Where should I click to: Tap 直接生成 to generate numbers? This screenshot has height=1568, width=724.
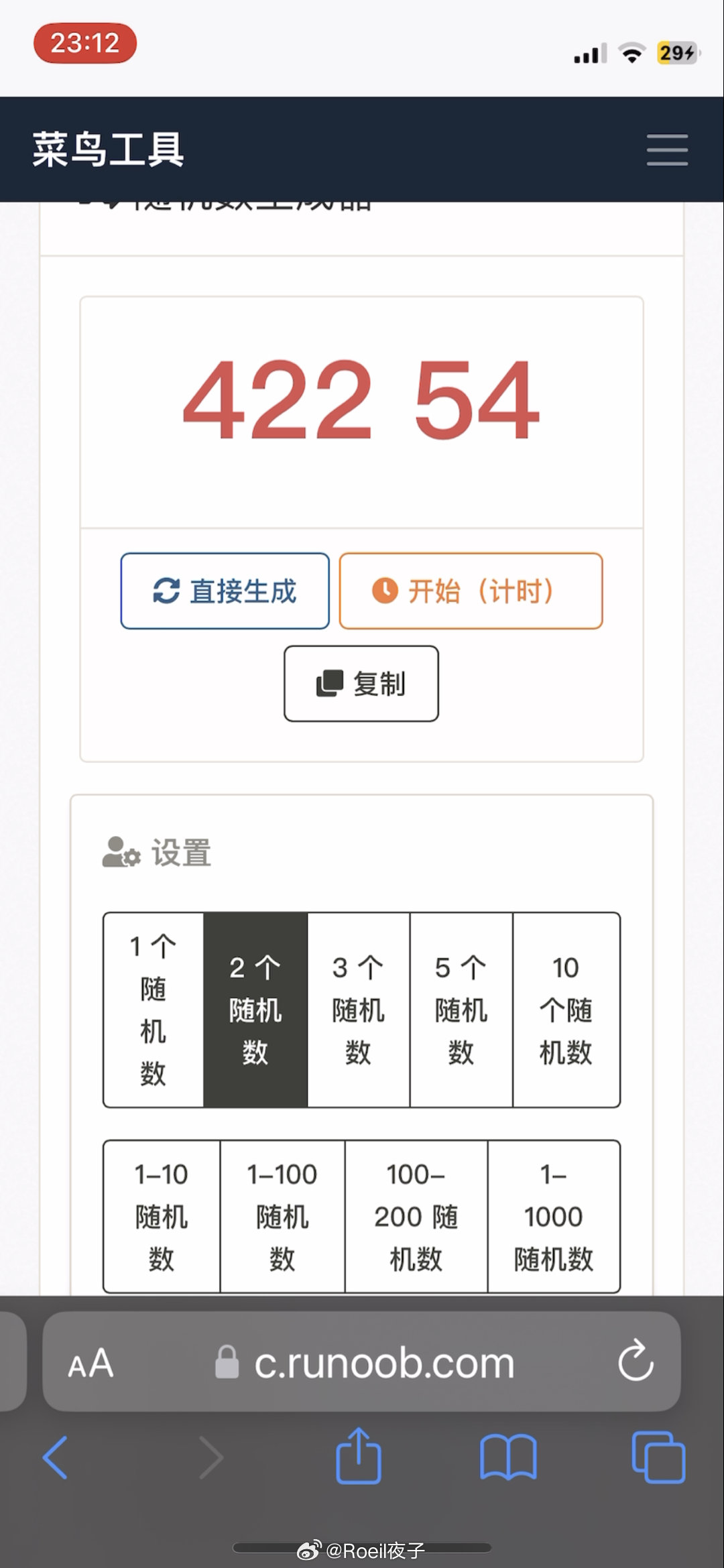(225, 591)
